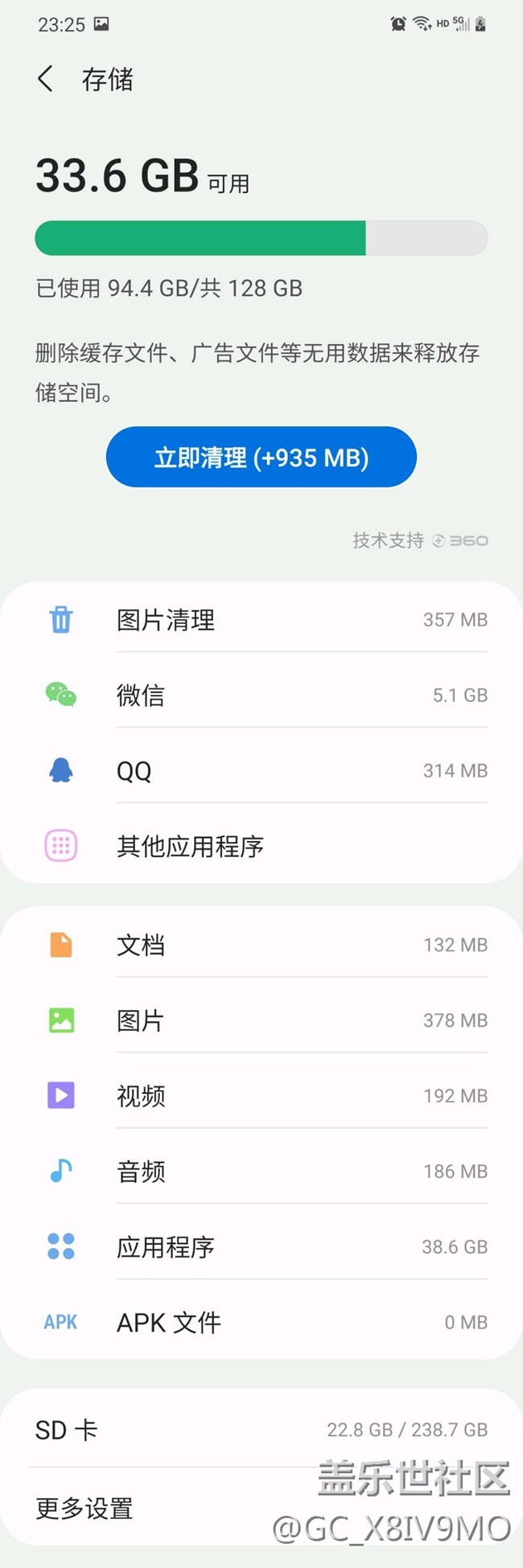Go back from the 存储 screen
The height and width of the screenshot is (1568, 523).
click(46, 79)
